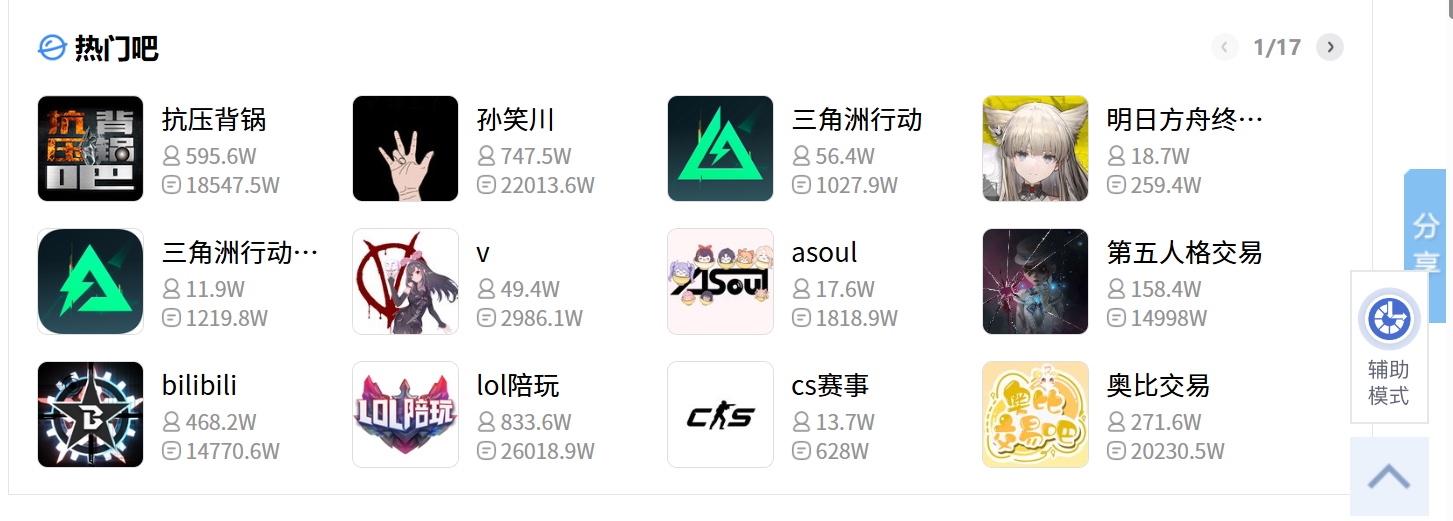Open the 明日方舟终… forum

pos(1184,120)
